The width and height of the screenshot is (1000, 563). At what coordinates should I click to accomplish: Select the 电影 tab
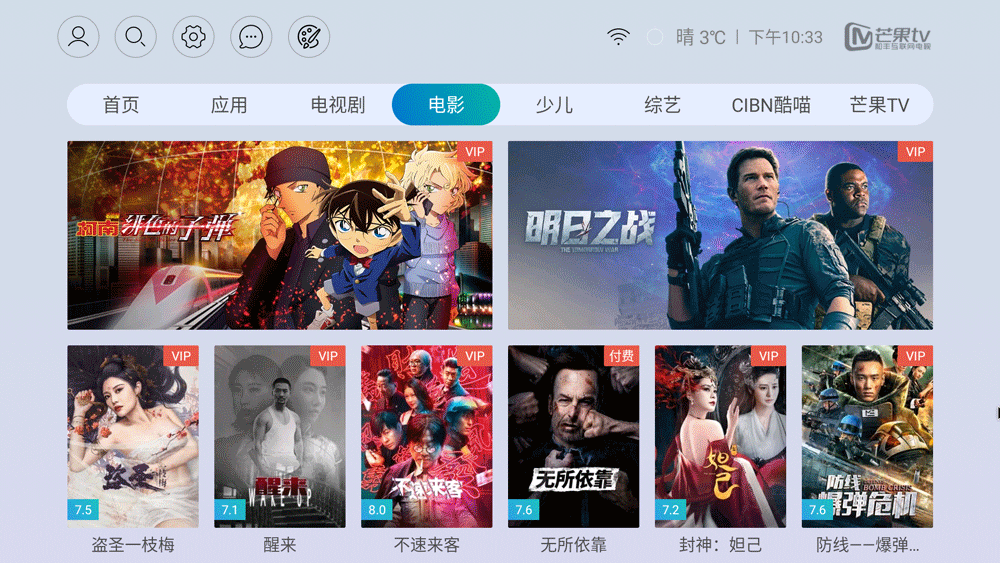click(446, 105)
